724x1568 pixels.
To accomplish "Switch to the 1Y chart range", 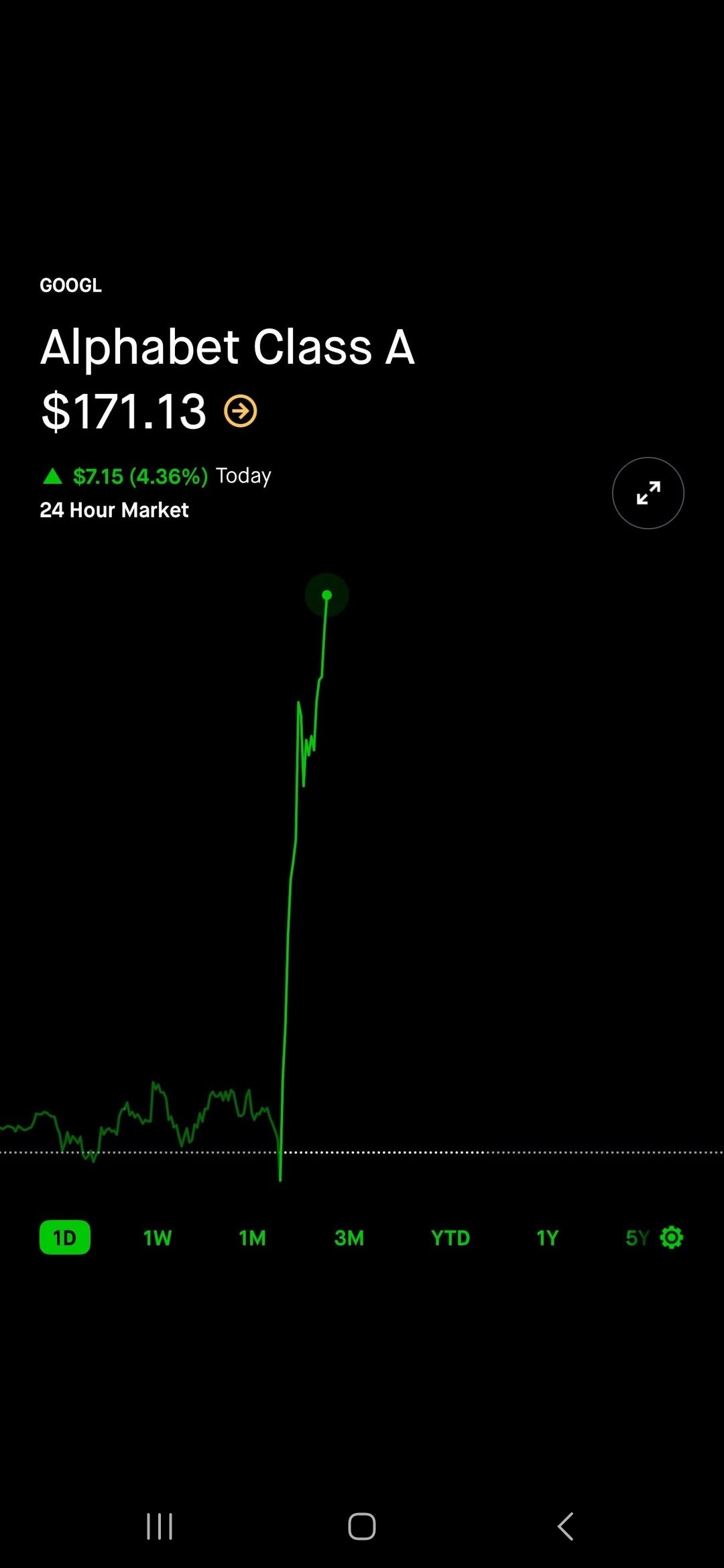I will coord(548,1238).
